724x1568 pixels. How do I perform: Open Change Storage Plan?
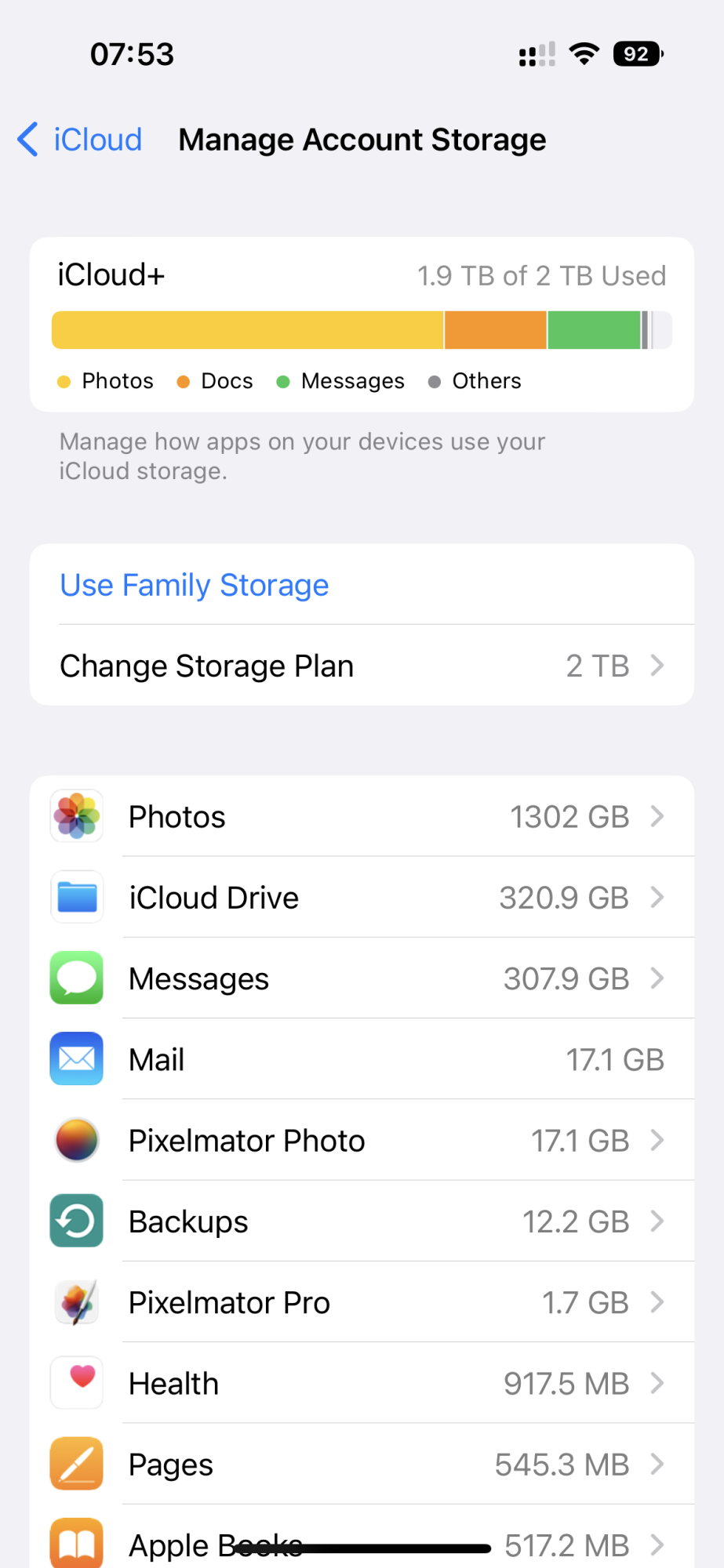362,666
